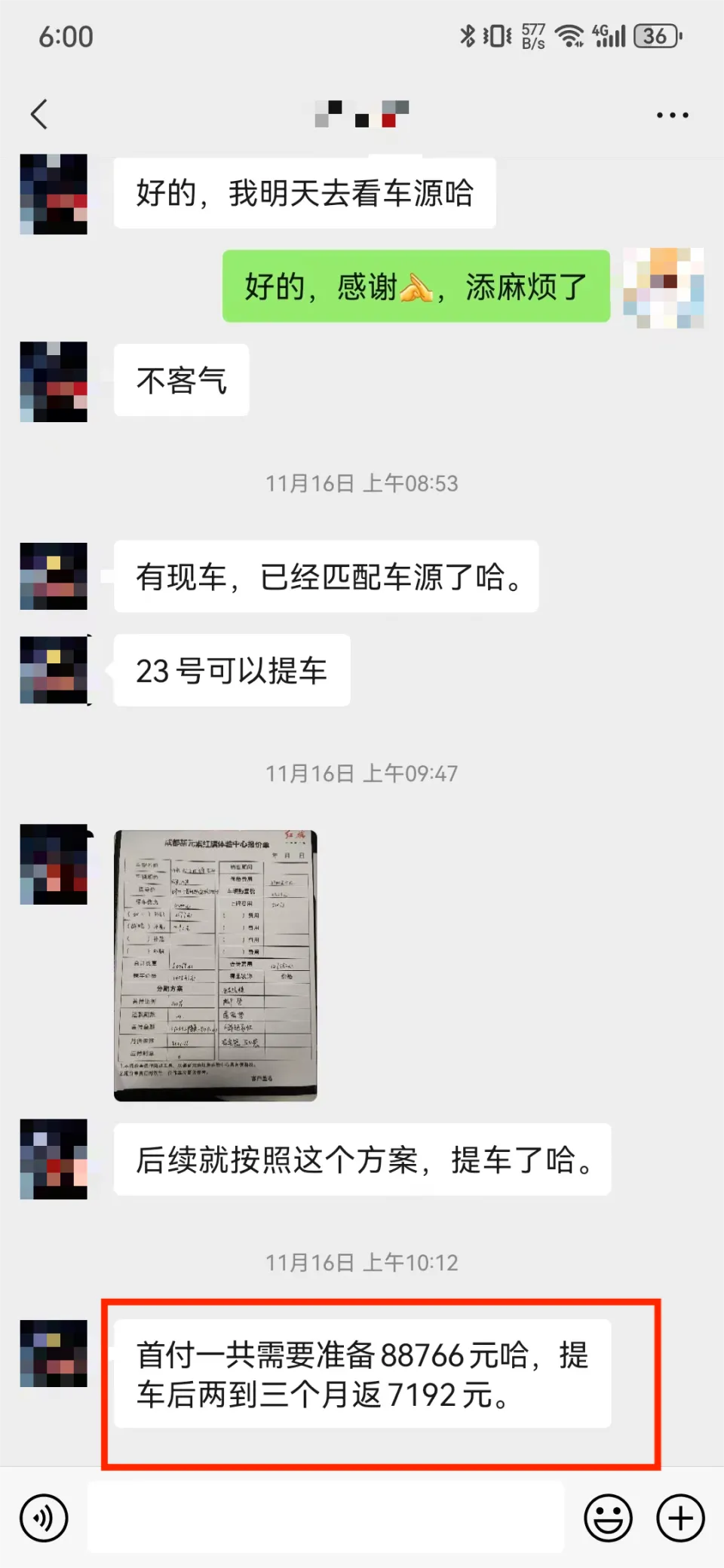Tap your own avatar beside the green message
724x1568 pixels.
[x=664, y=287]
